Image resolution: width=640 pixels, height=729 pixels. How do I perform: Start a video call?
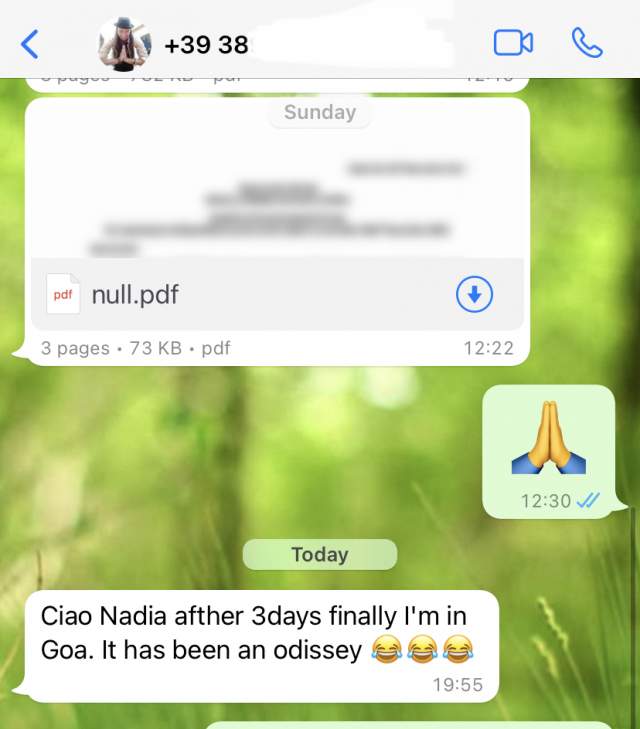513,43
